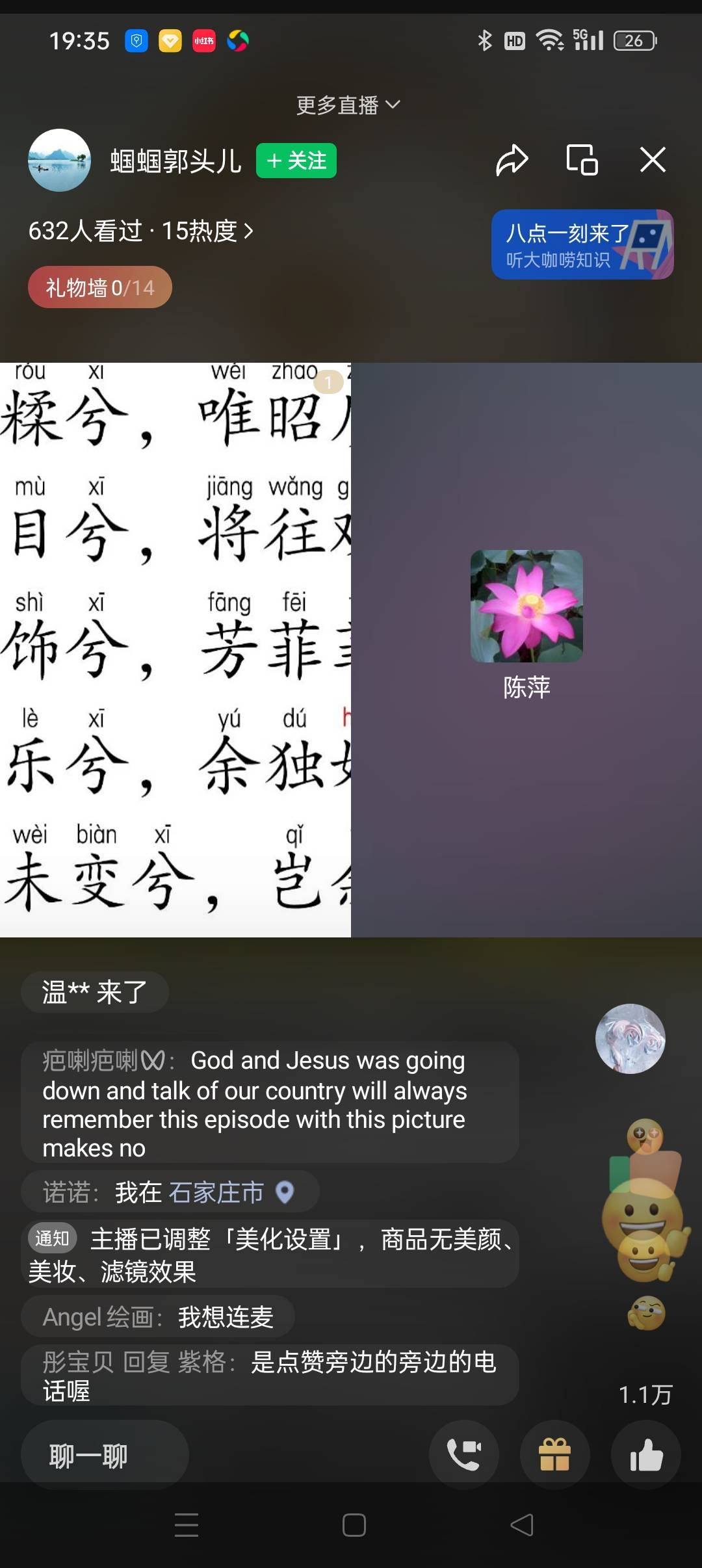Open the 八点一刻来了 event banner
The height and width of the screenshot is (1568, 702).
click(x=582, y=246)
